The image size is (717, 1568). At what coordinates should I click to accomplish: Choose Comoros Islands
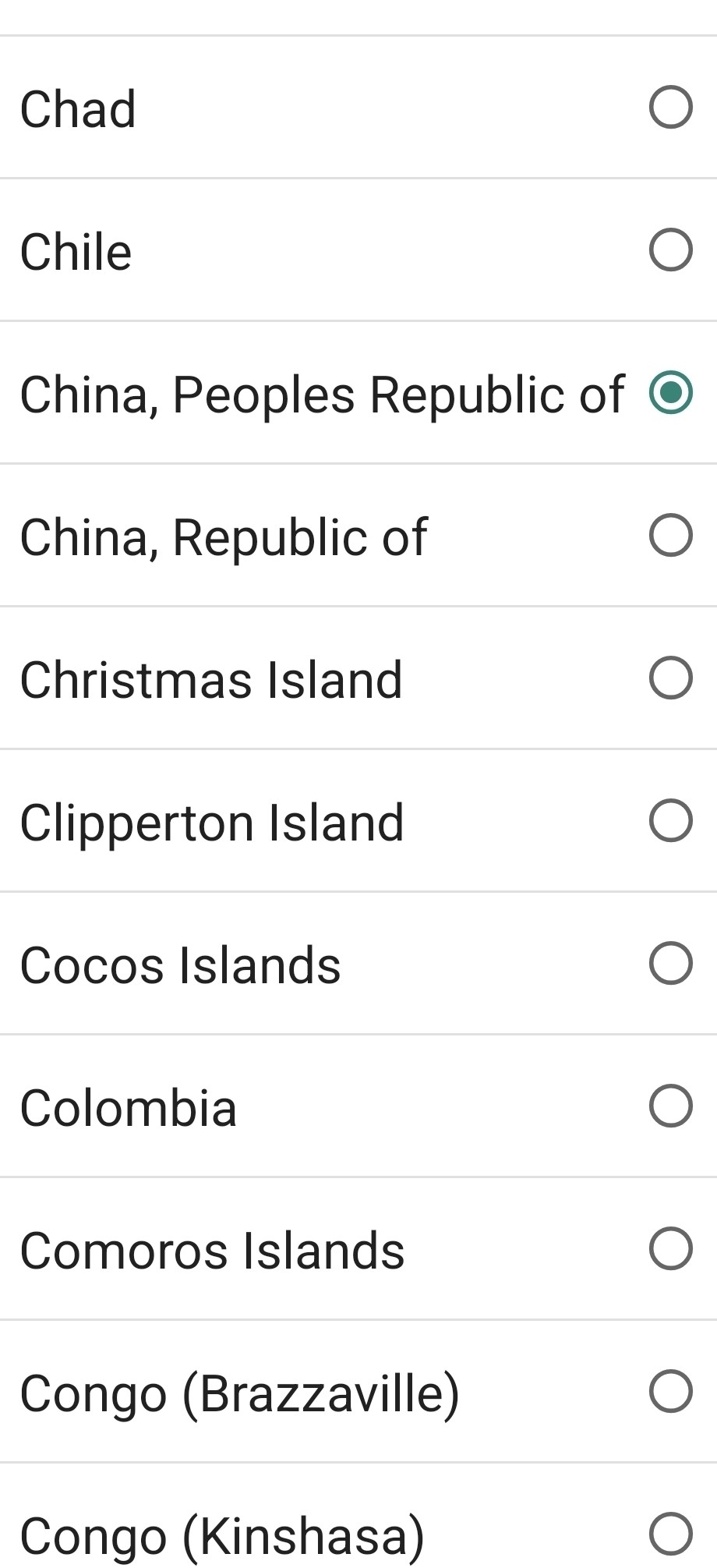[670, 1248]
